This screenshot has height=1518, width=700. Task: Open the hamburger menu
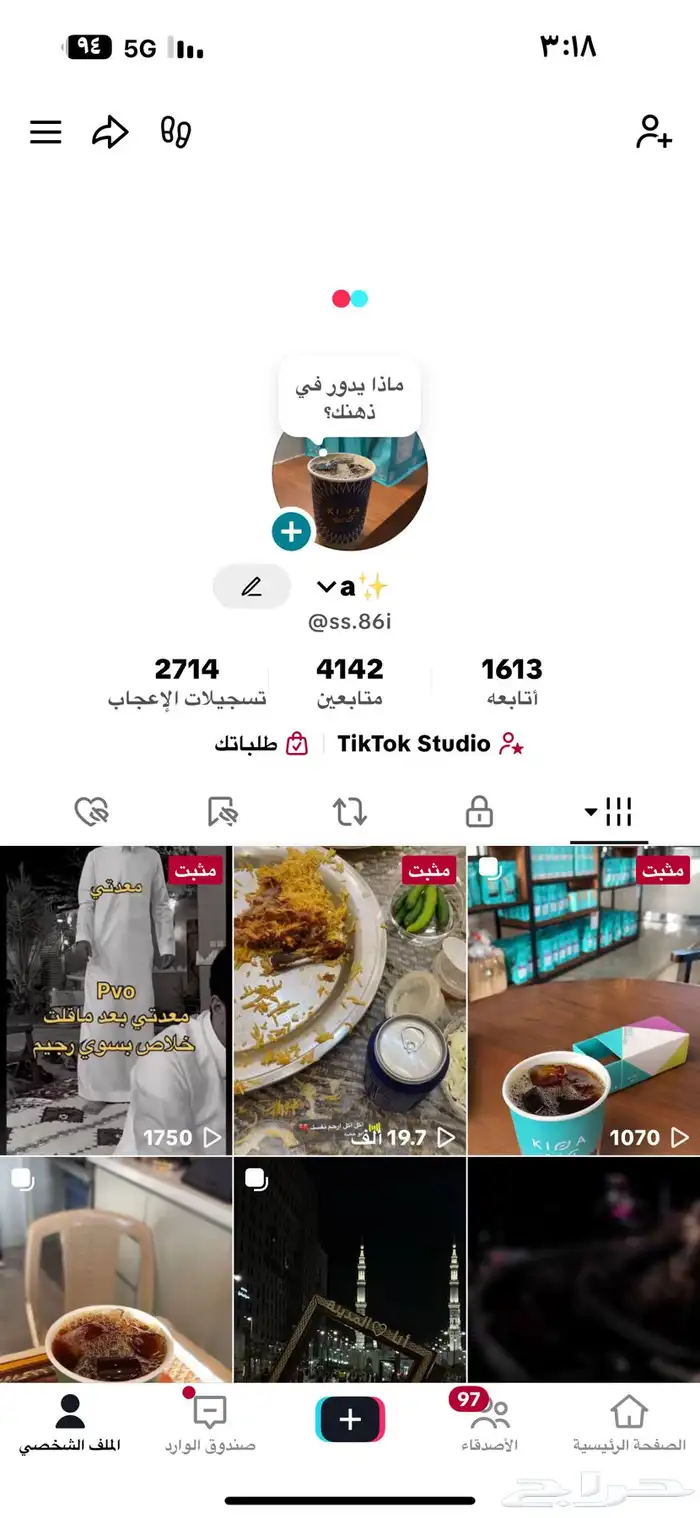tap(46, 132)
